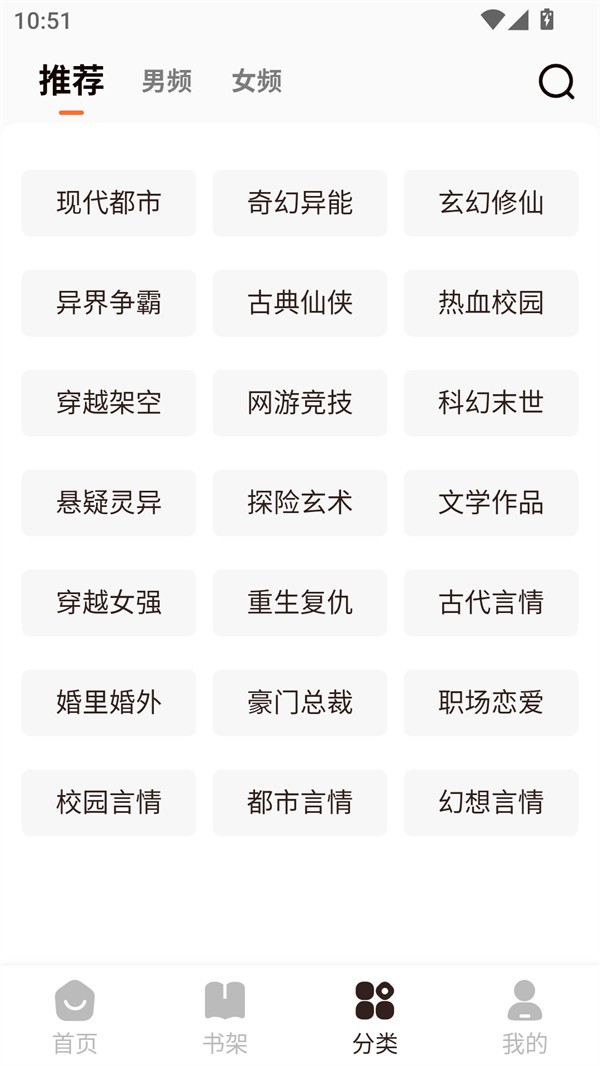Tap the 古典仙侠 category
The image size is (600, 1066).
300,303
